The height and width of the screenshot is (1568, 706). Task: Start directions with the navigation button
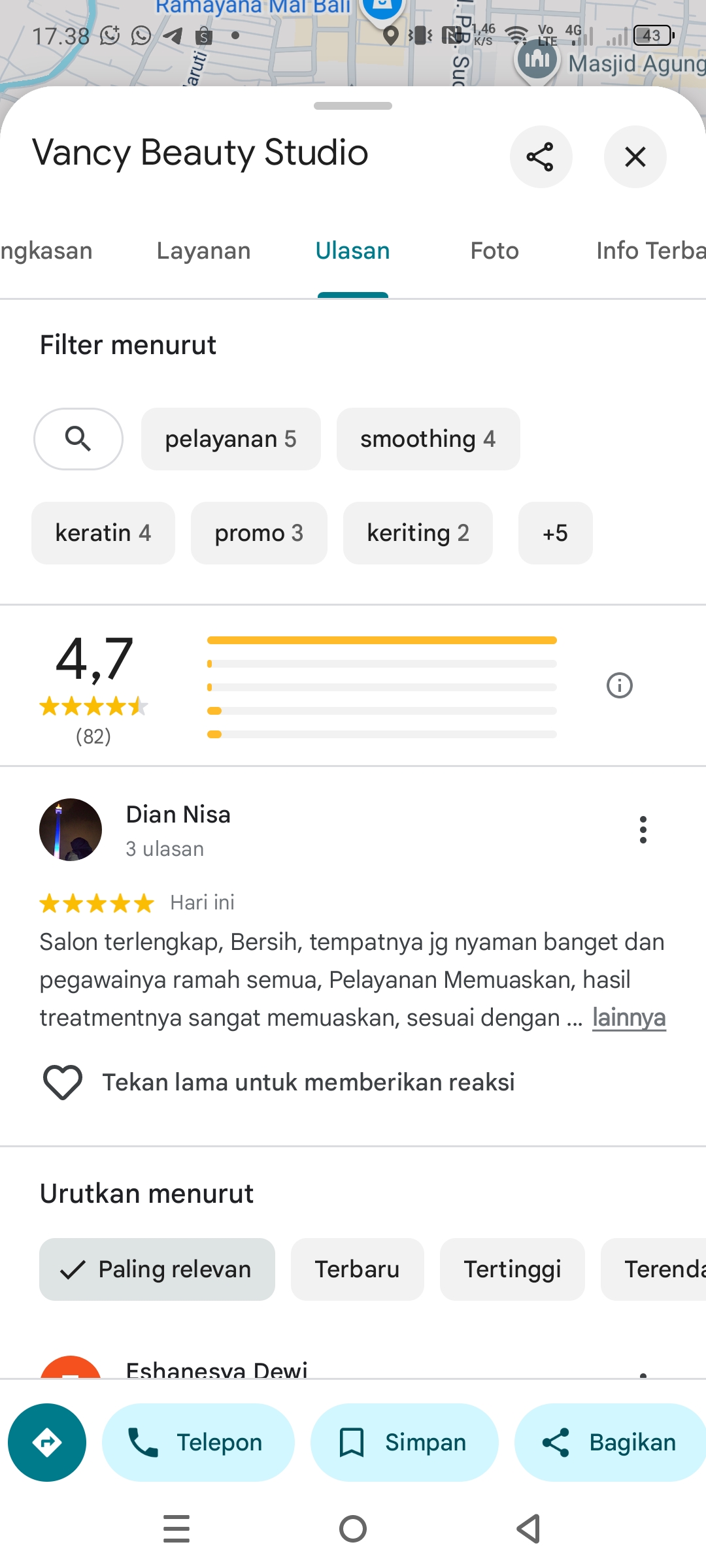[x=47, y=1443]
